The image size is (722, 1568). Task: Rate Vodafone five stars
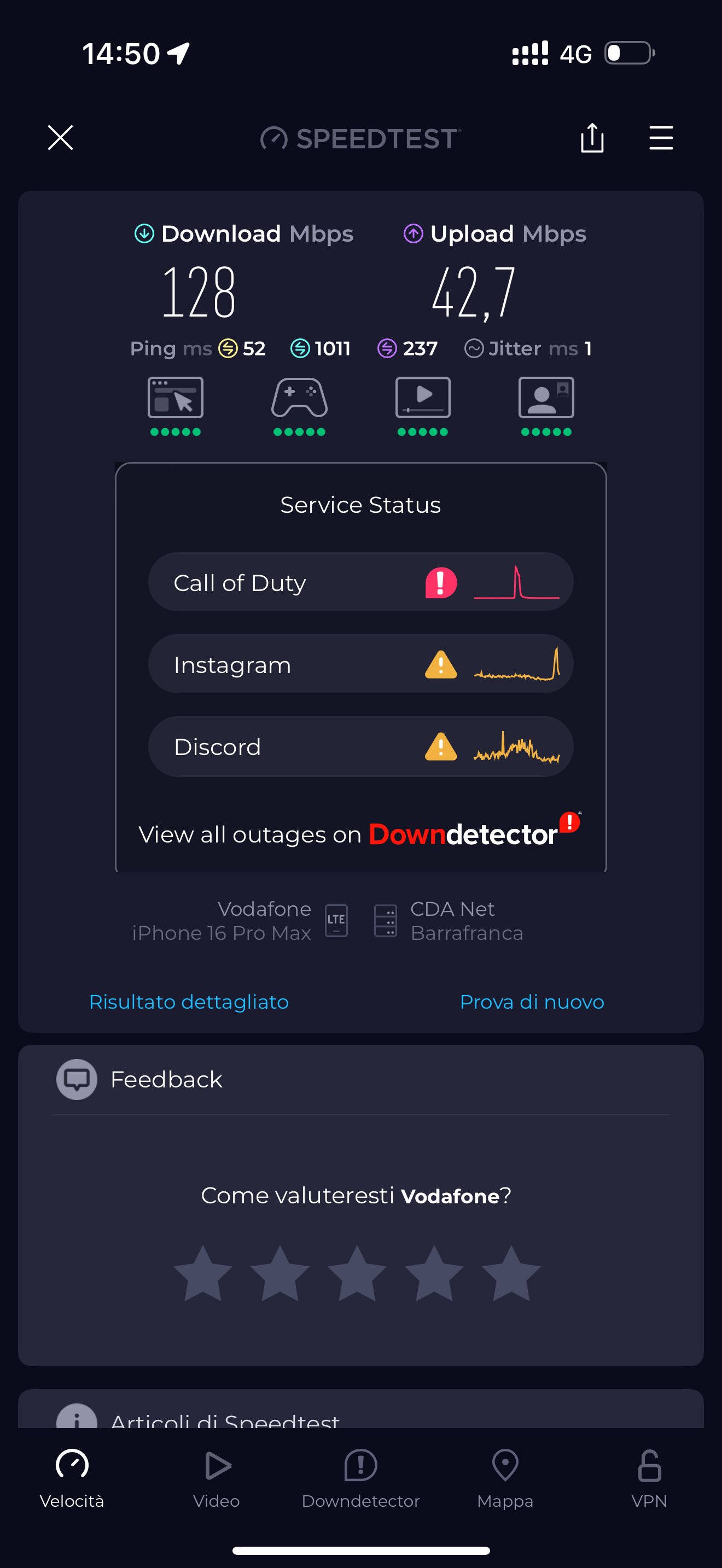point(511,1273)
